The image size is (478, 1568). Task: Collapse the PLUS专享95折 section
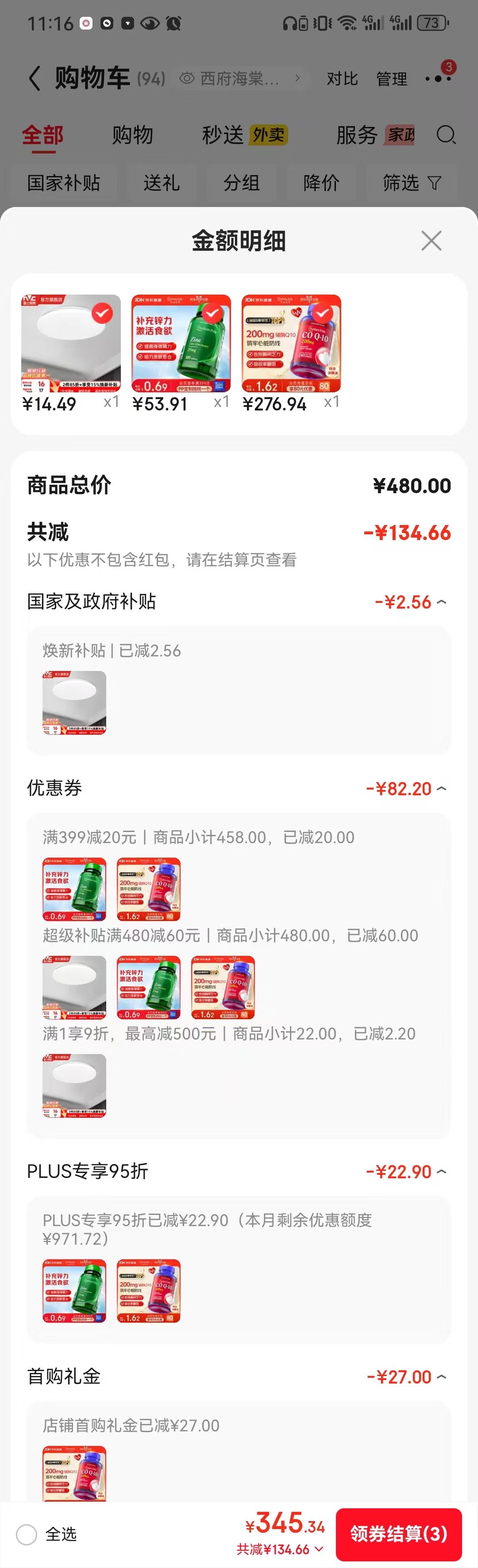click(441, 1171)
